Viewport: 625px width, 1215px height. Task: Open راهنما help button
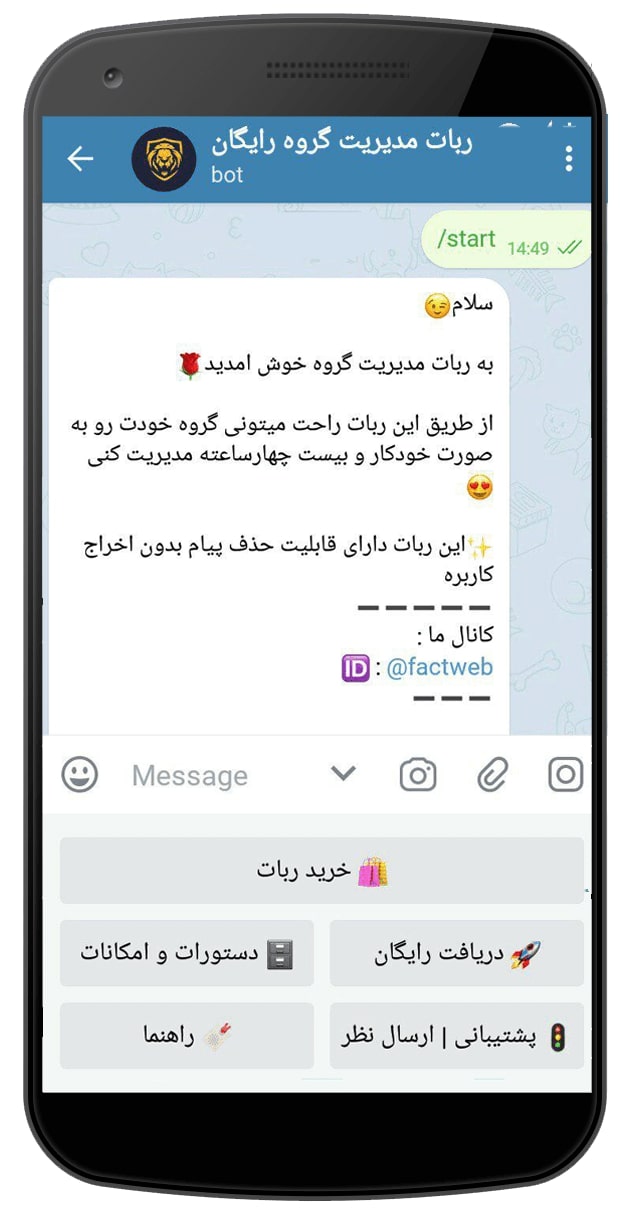pos(187,1036)
